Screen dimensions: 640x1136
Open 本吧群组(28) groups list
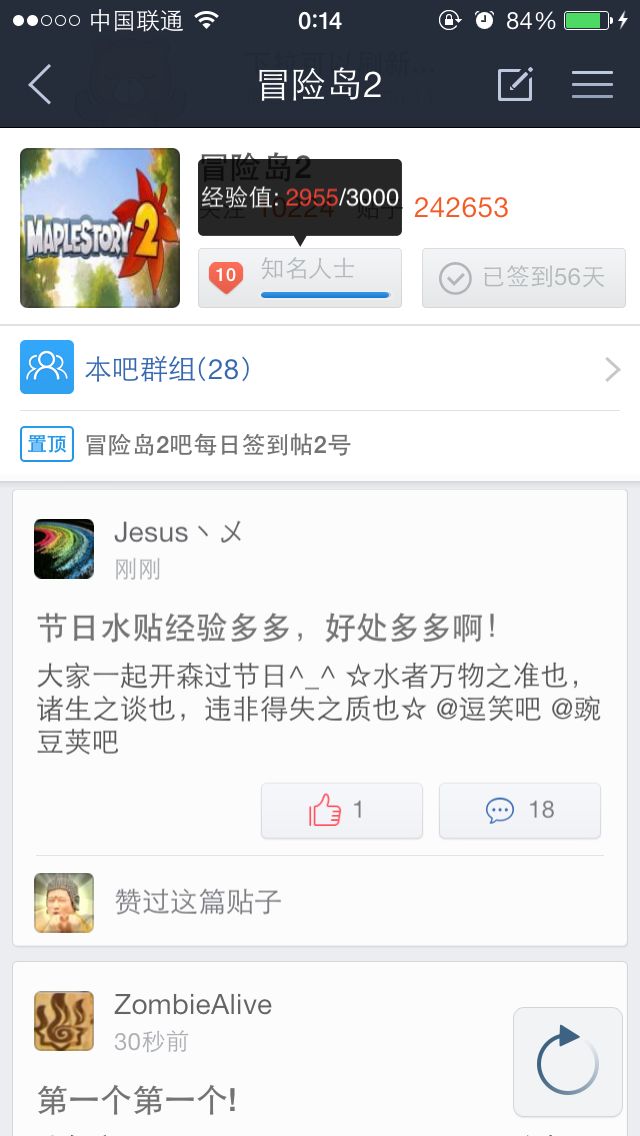pyautogui.click(x=320, y=370)
